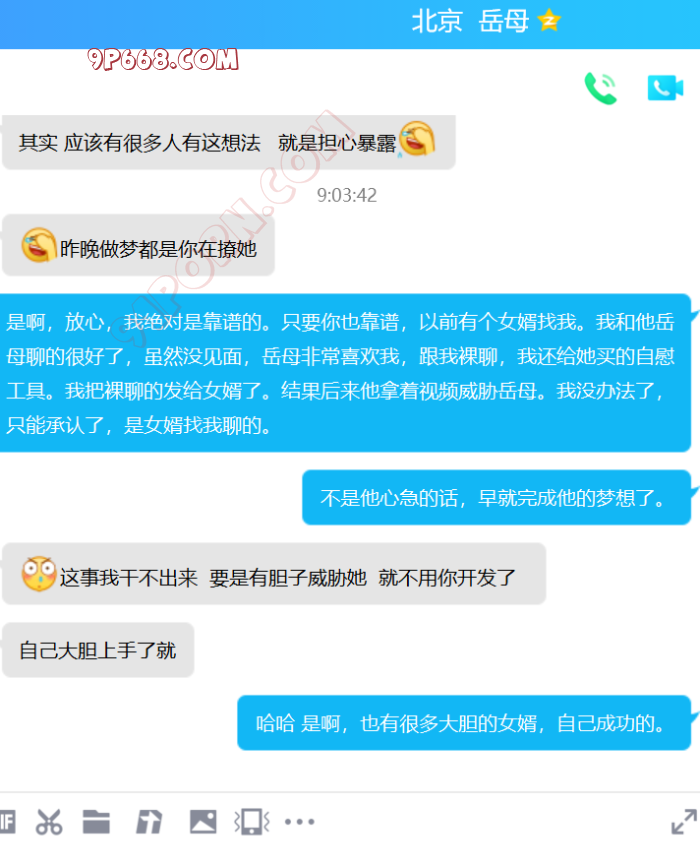Open the folder to send a file
This screenshot has width=700, height=866.
point(96,822)
